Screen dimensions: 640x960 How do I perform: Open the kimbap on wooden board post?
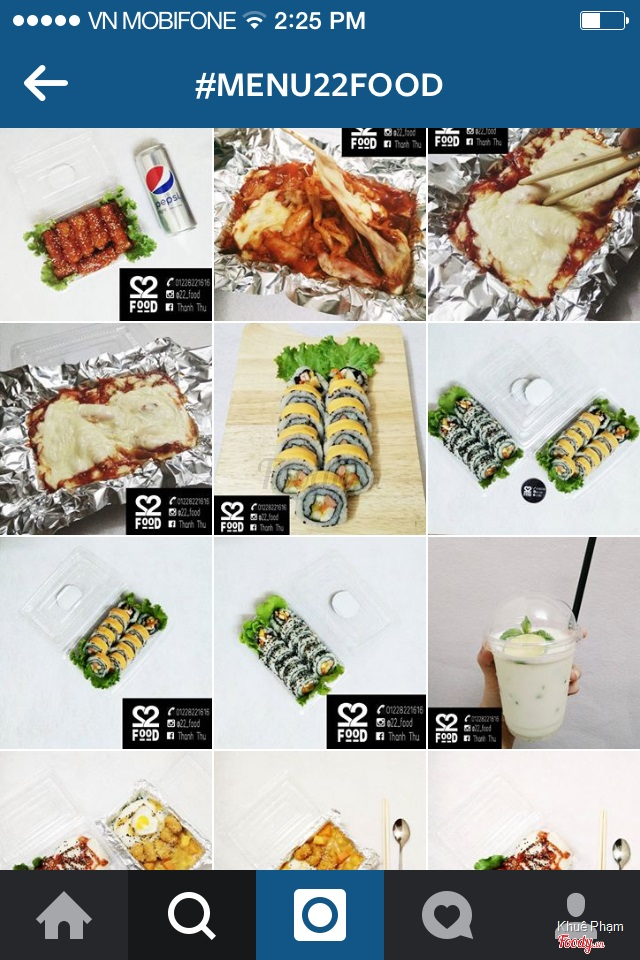tap(320, 428)
